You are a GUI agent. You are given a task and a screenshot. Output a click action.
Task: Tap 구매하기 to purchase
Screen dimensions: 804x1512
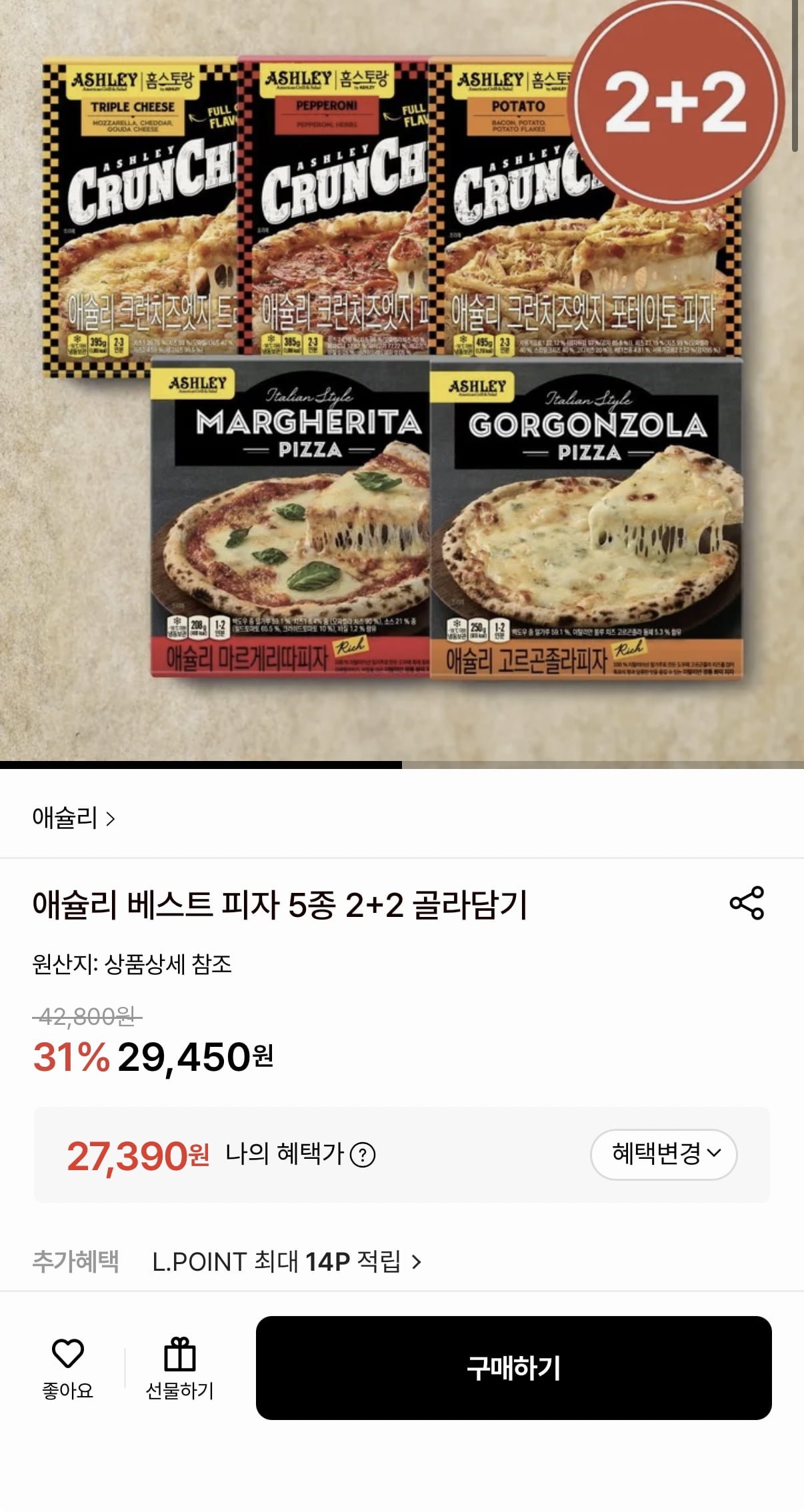(x=513, y=1368)
